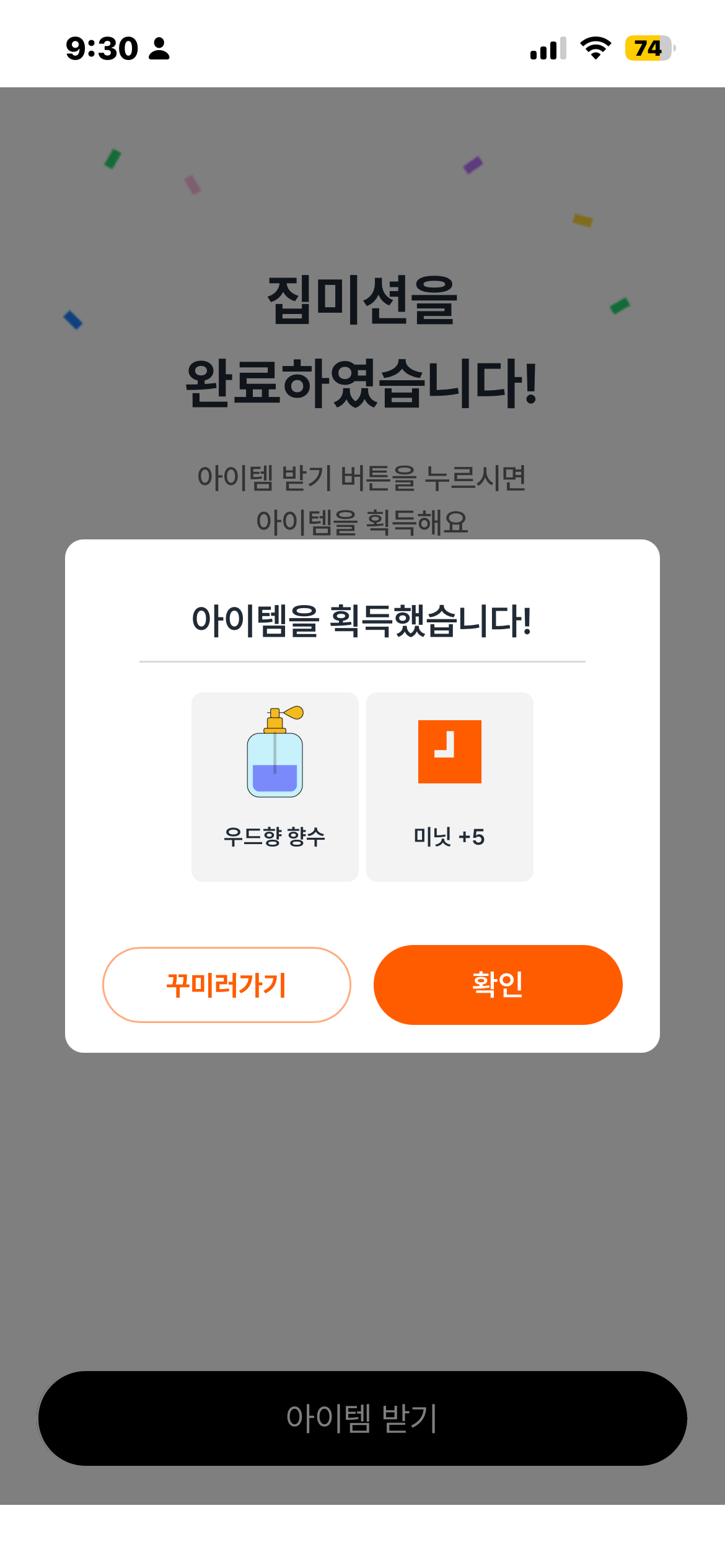Confirm with the 확인 button

pos(498,985)
